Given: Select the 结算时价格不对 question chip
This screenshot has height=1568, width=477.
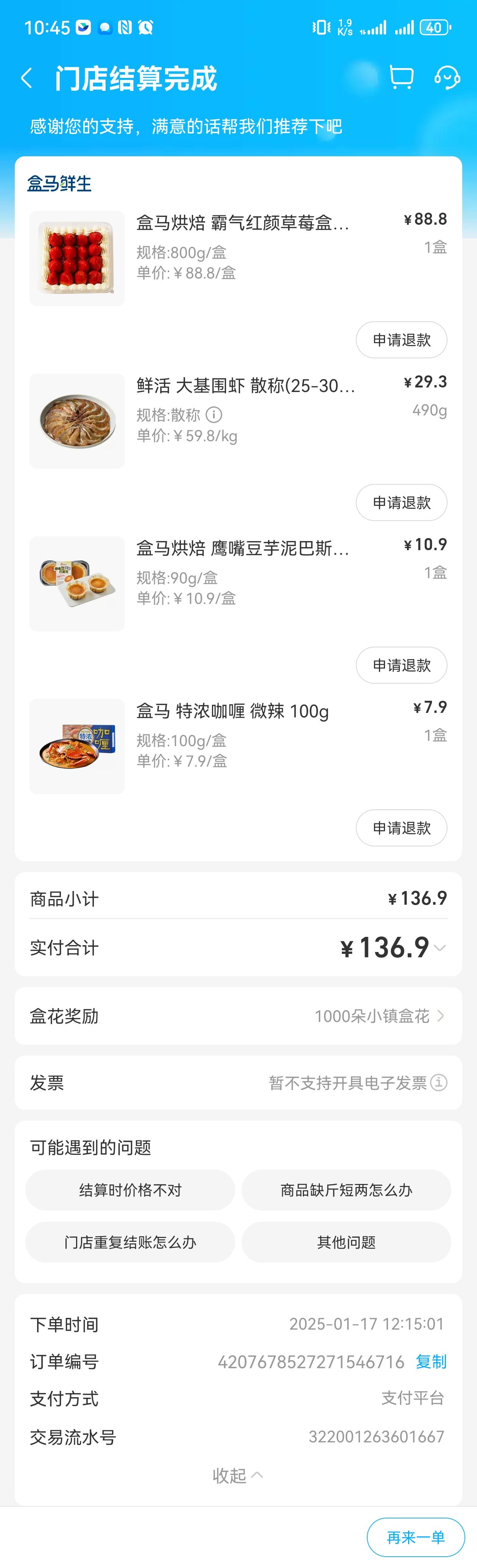Looking at the screenshot, I should coord(130,1190).
